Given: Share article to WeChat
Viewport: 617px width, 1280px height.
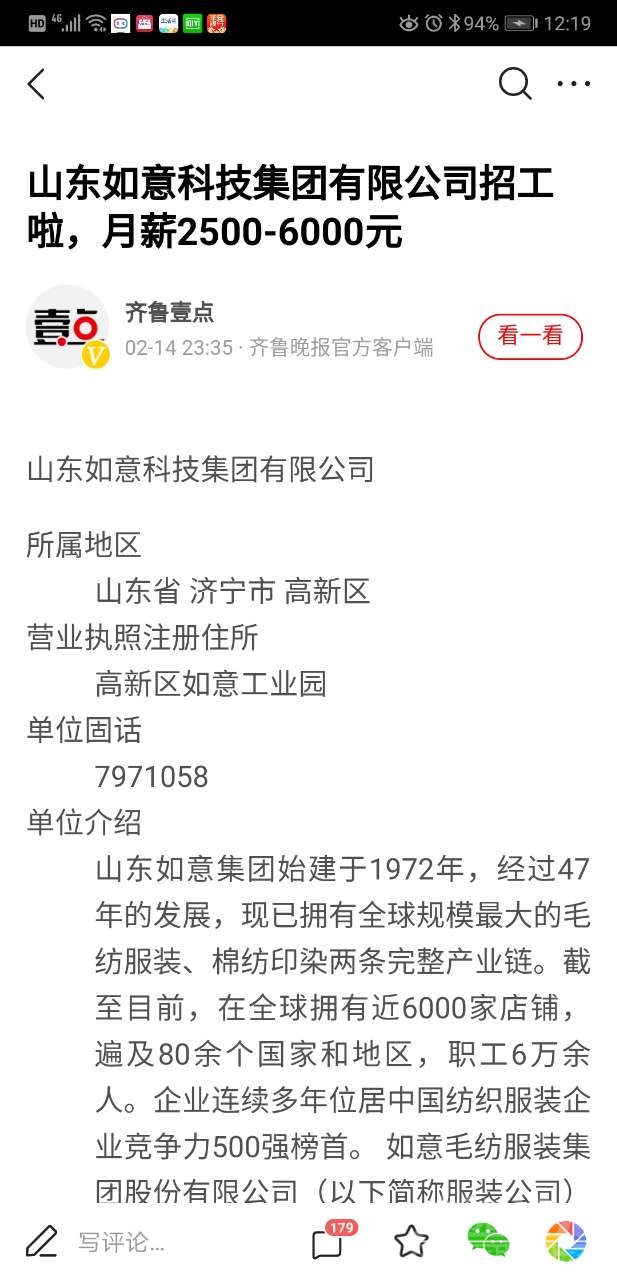Looking at the screenshot, I should 488,1242.
